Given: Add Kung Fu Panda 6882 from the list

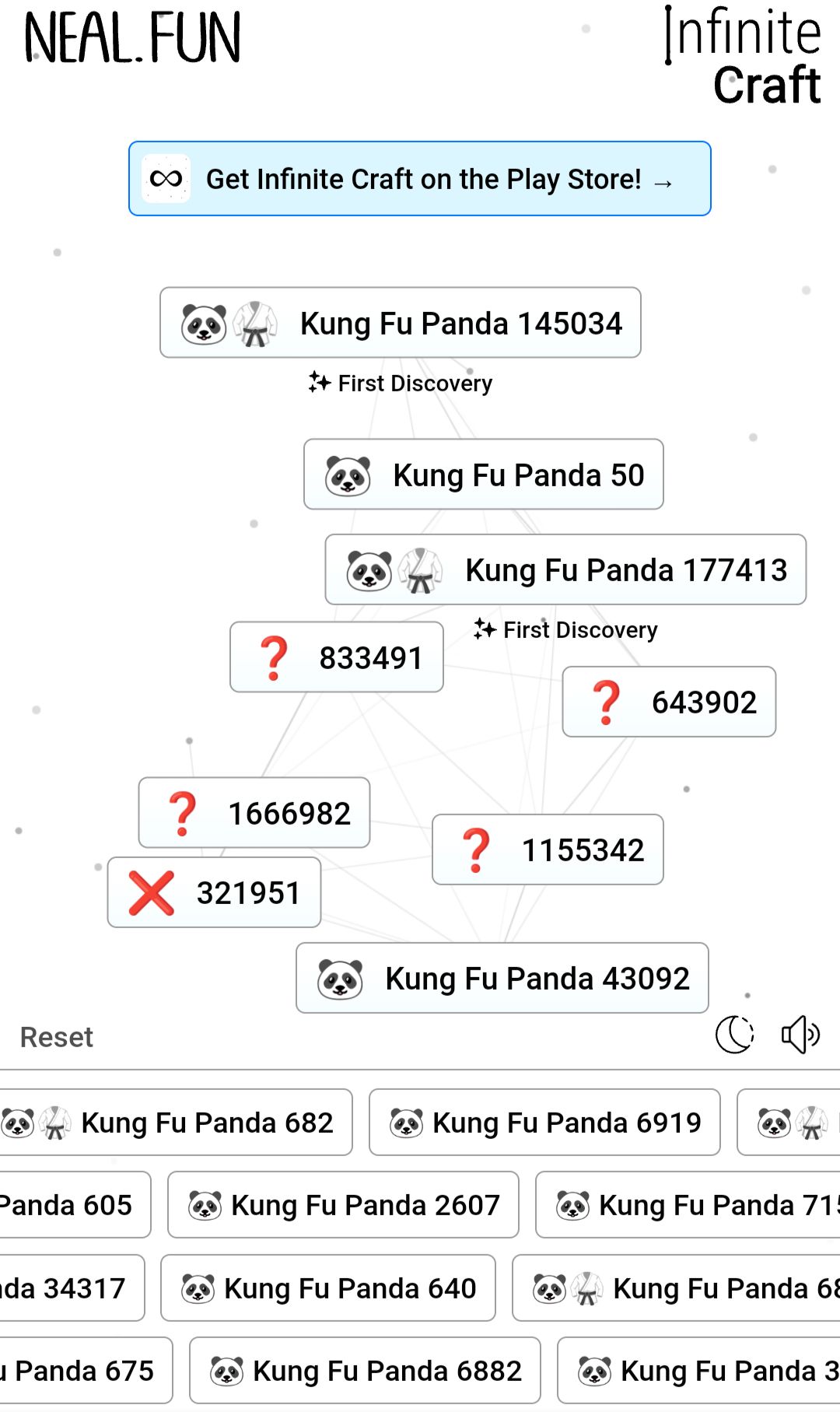Looking at the screenshot, I should tap(365, 1371).
